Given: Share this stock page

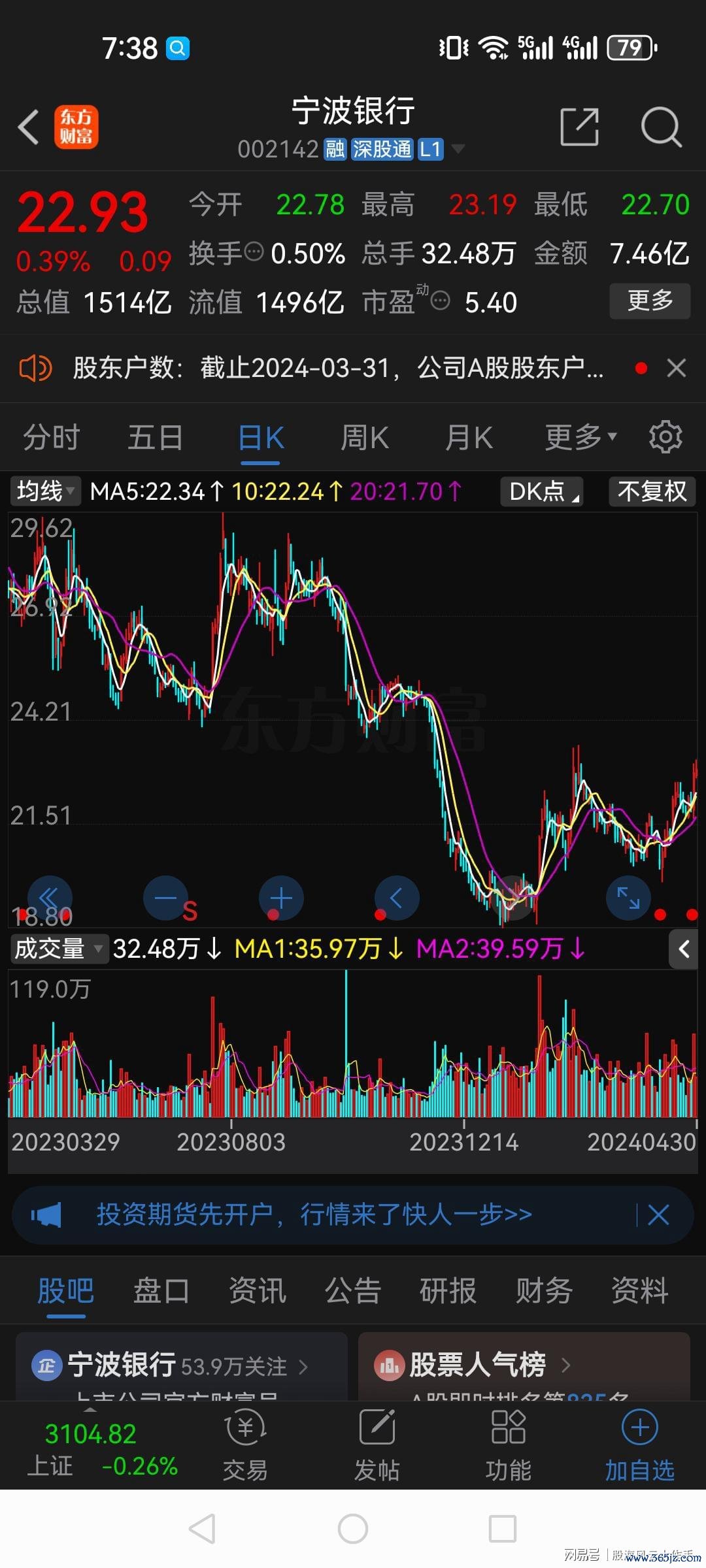Looking at the screenshot, I should coord(579,127).
